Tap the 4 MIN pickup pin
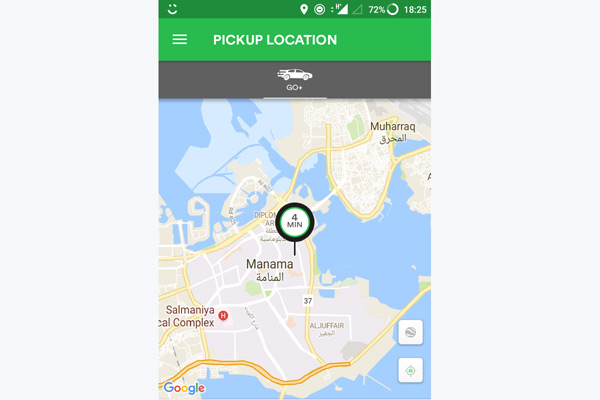 (295, 222)
